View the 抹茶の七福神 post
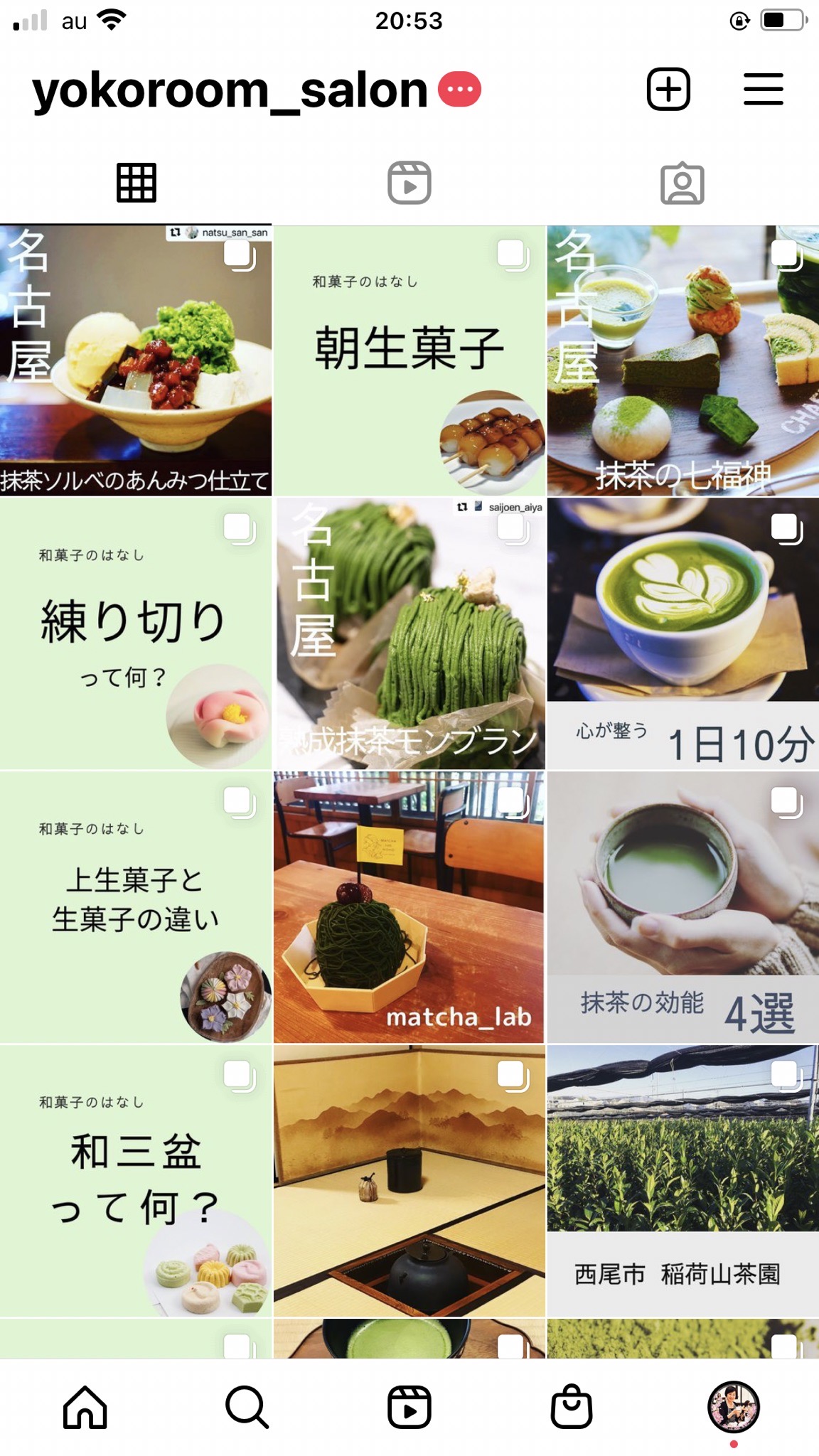The width and height of the screenshot is (819, 1456). (x=683, y=360)
